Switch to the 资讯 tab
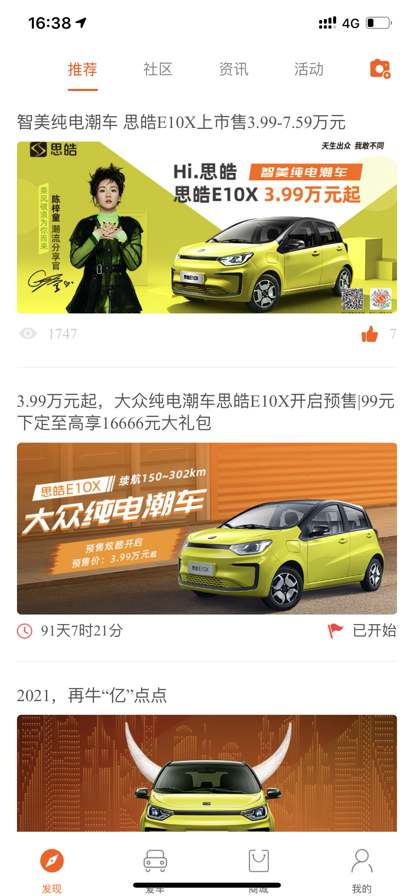414x896 pixels. [233, 70]
